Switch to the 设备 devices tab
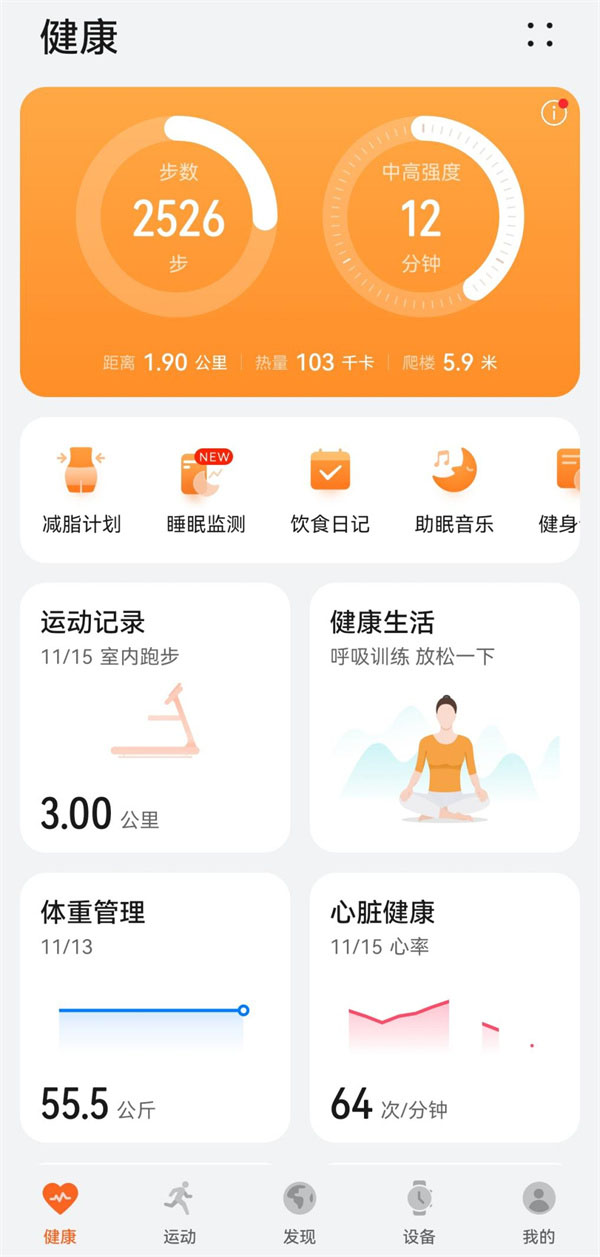 pyautogui.click(x=420, y=1211)
